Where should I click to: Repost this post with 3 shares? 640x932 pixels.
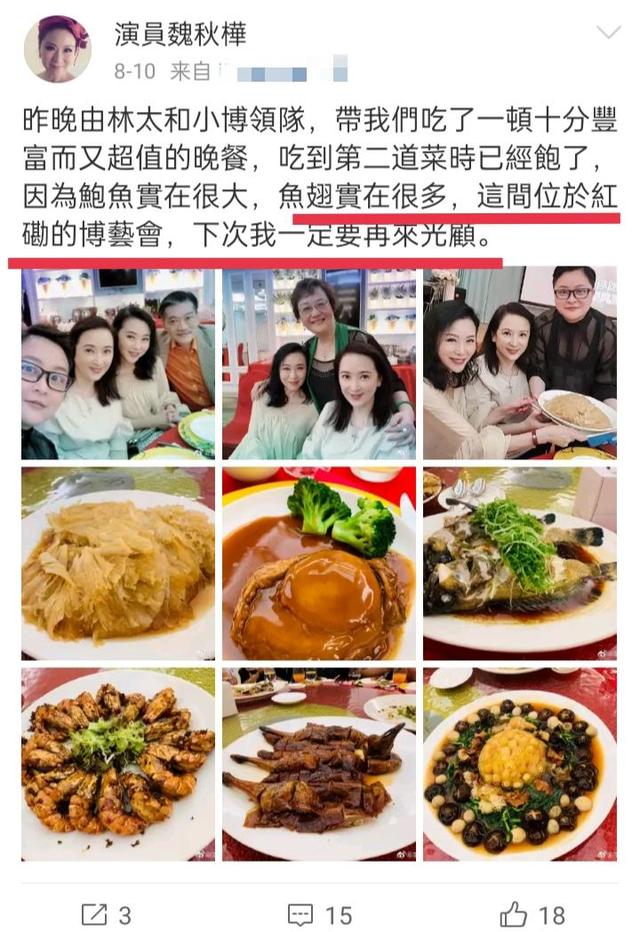pyautogui.click(x=106, y=913)
